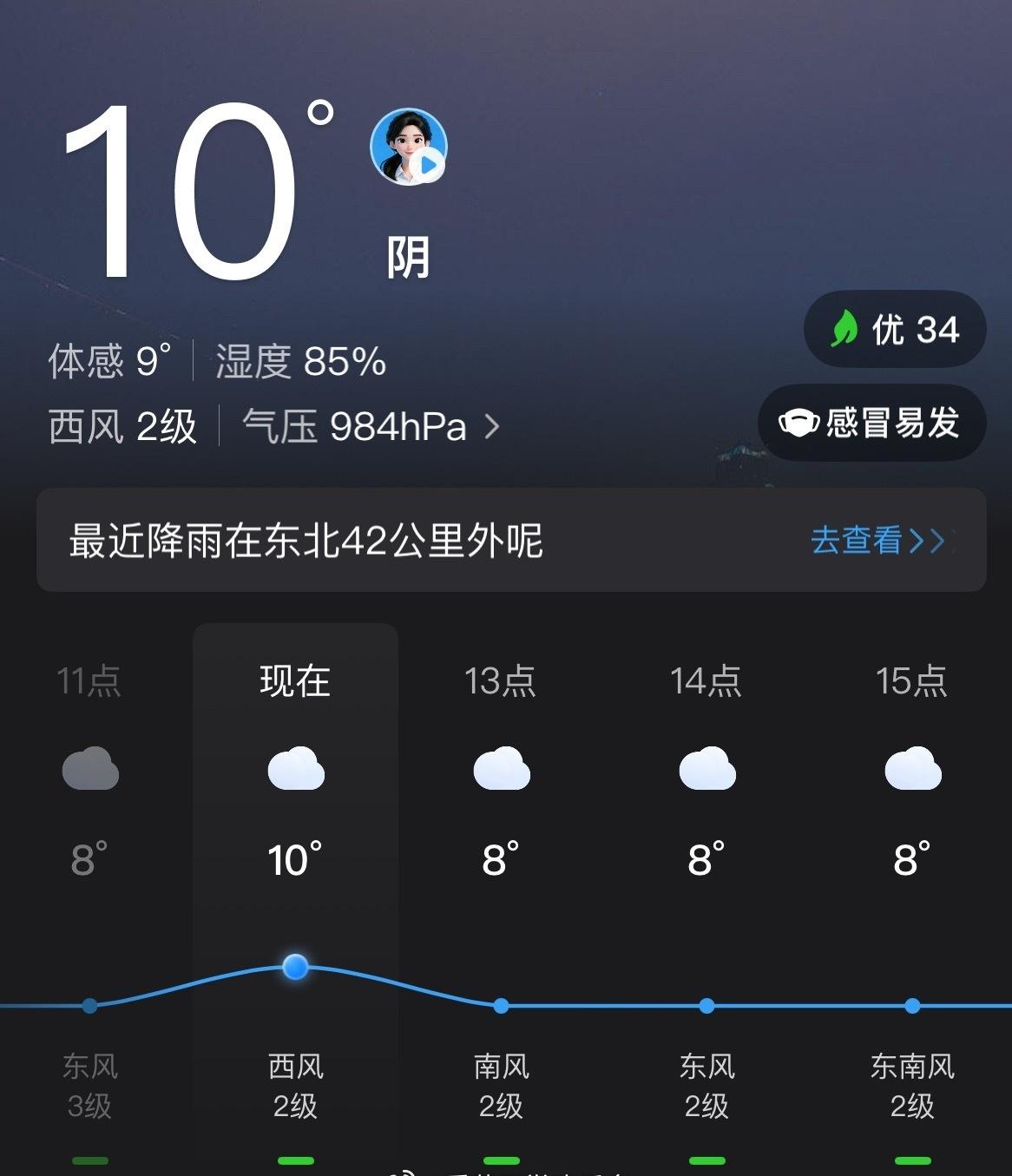Tap the highlighted point on the temperature curve
Viewport: 1012px width, 1176px height.
pos(295,967)
